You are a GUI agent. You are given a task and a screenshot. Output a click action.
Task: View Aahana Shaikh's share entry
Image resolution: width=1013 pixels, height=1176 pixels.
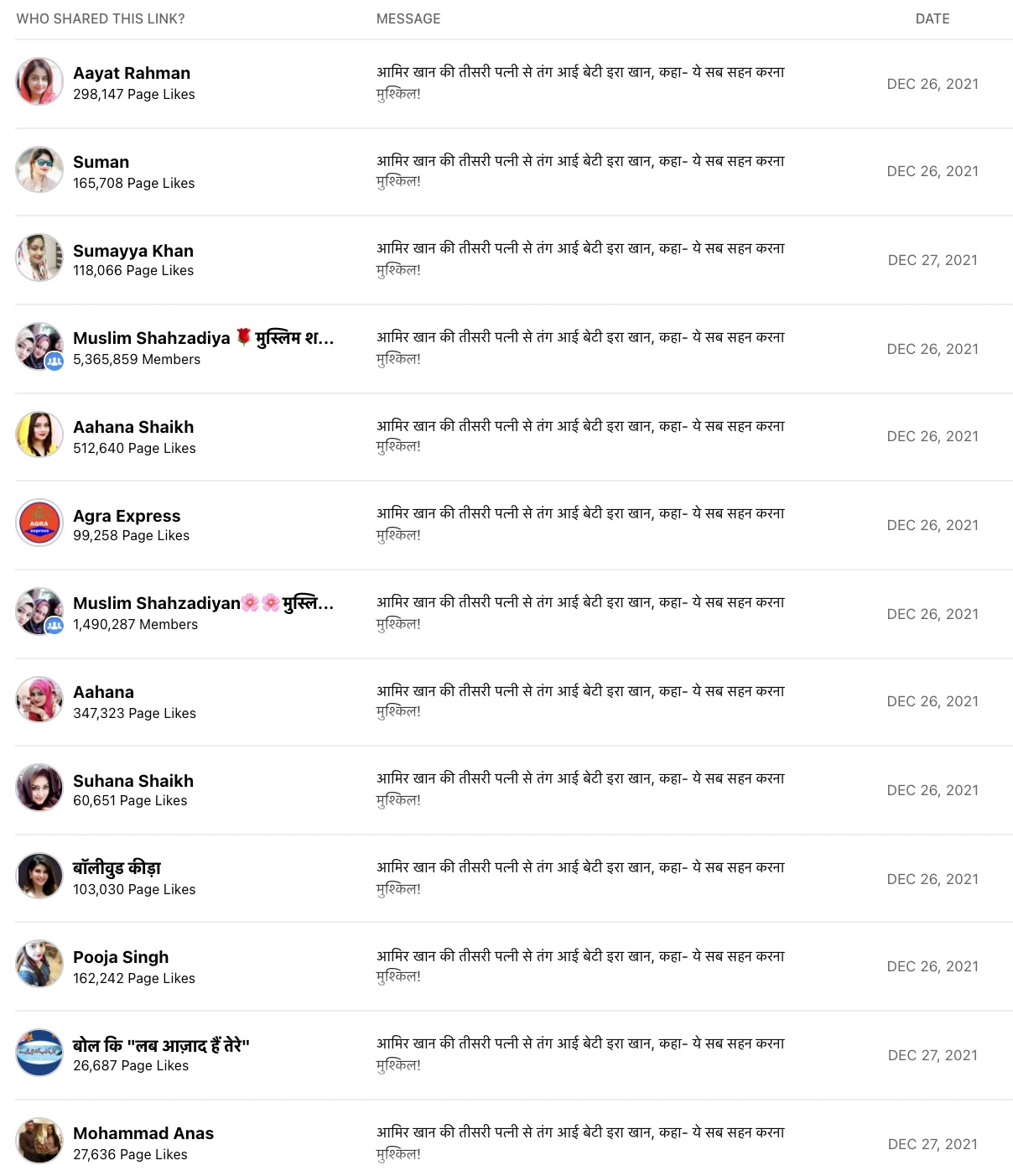(133, 428)
